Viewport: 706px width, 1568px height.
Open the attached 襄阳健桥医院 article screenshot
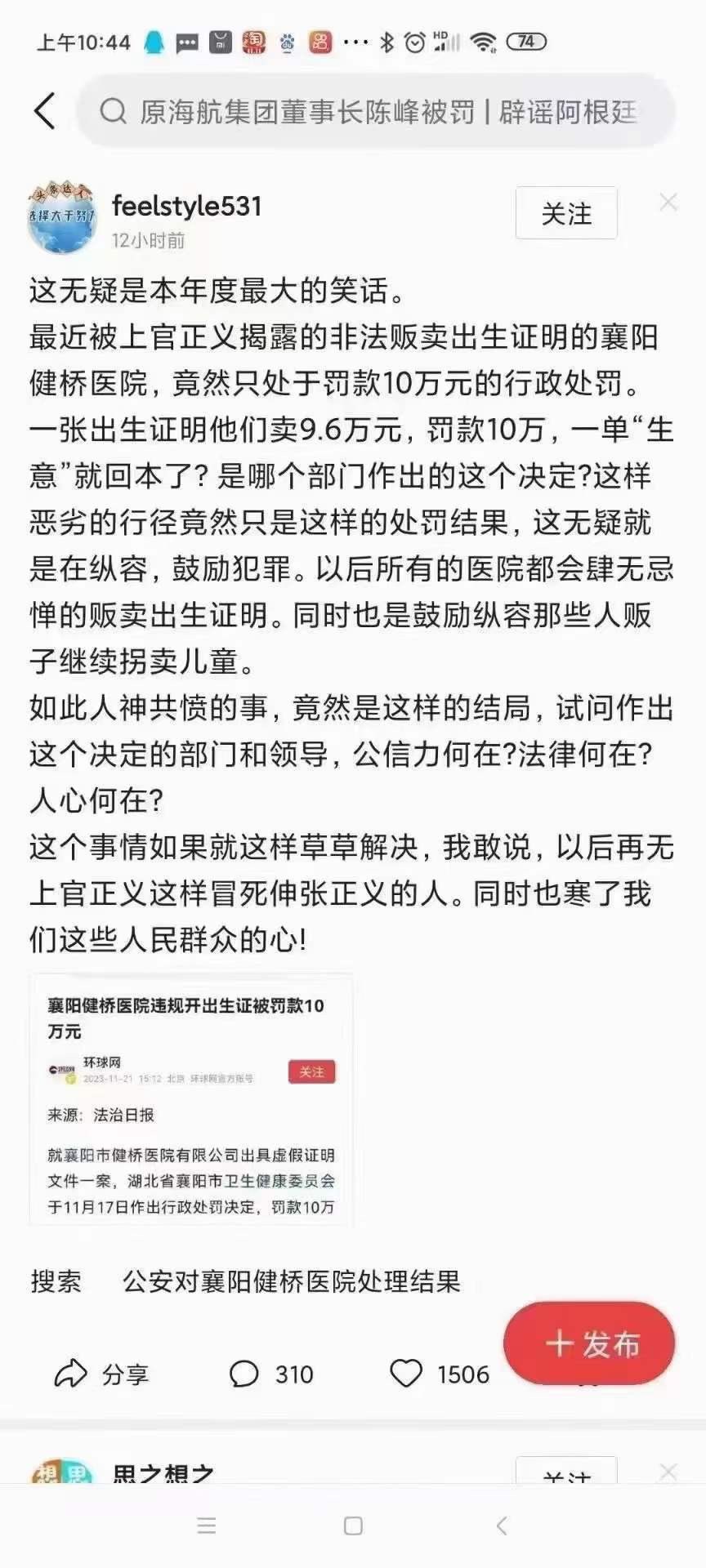click(x=191, y=1099)
